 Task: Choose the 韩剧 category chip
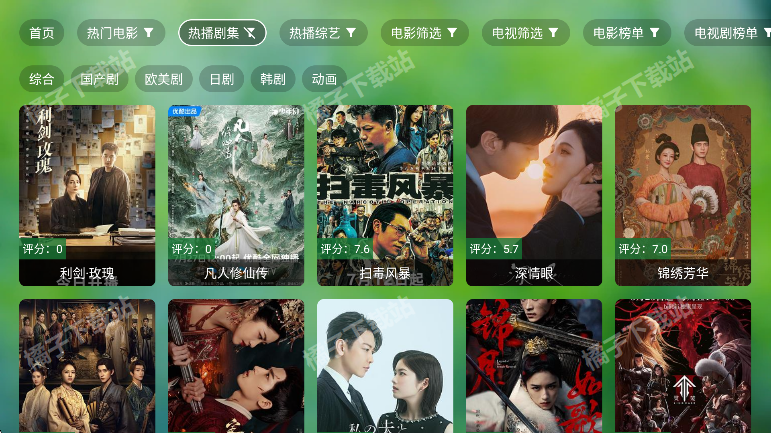pyautogui.click(x=272, y=79)
